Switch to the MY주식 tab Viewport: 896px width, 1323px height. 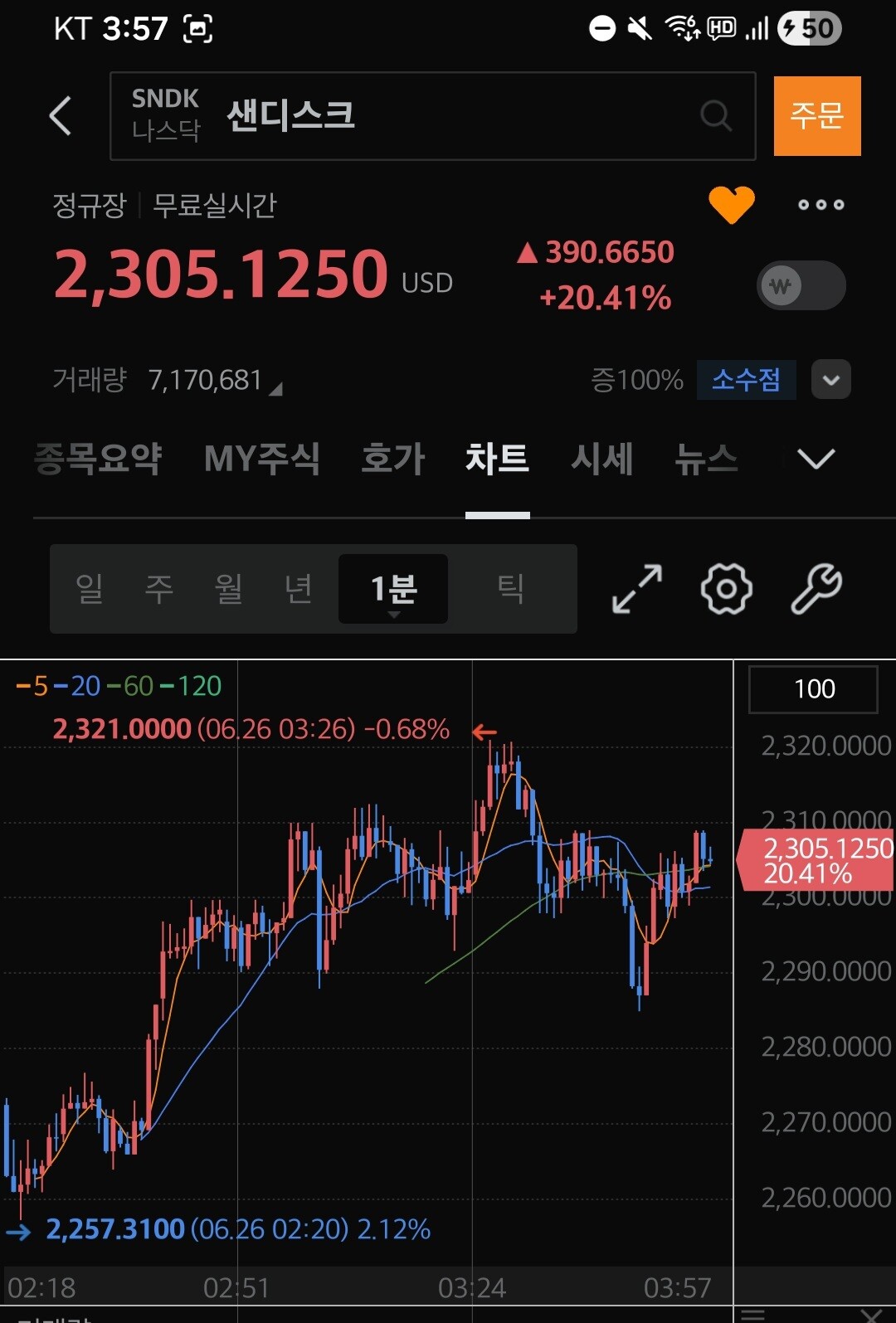tap(262, 459)
